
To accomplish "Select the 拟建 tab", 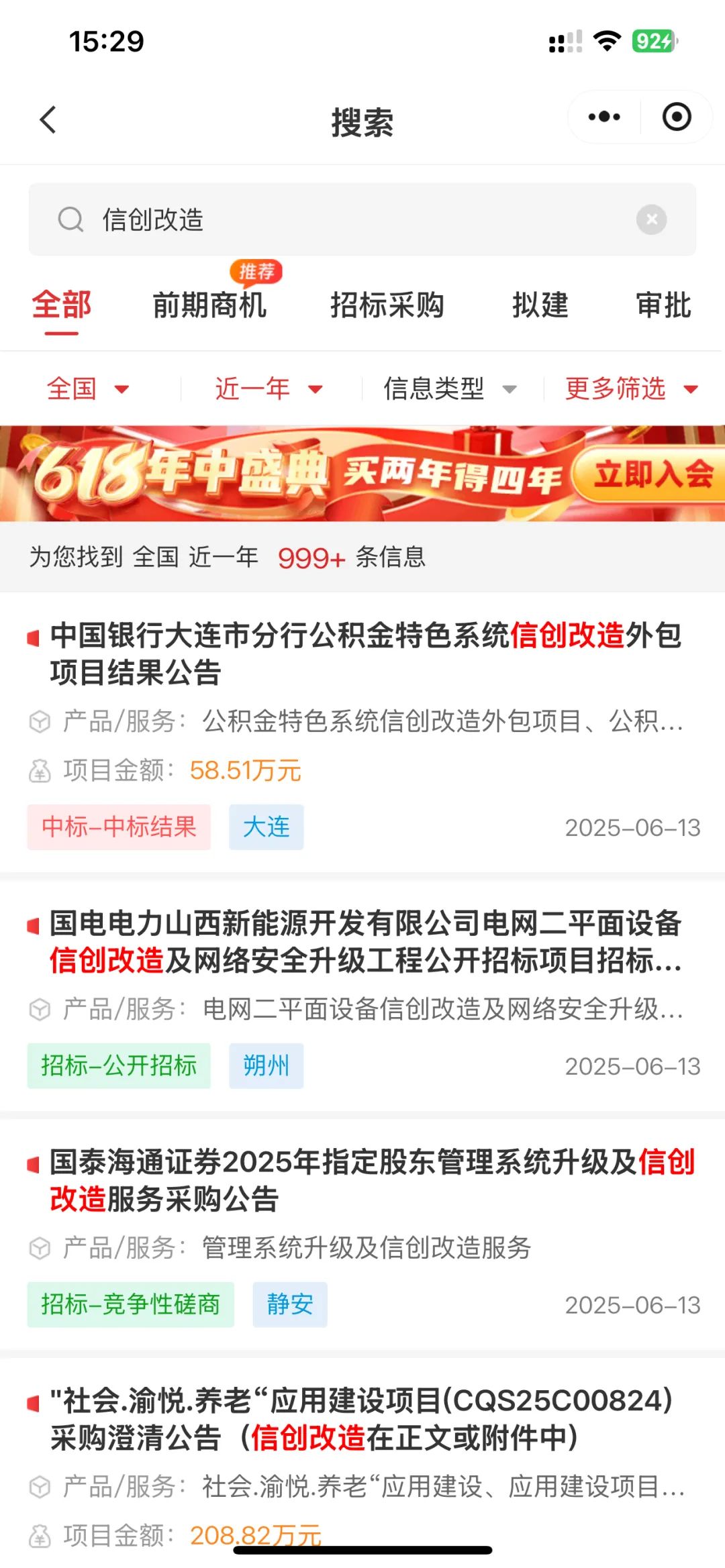I will 540,305.
